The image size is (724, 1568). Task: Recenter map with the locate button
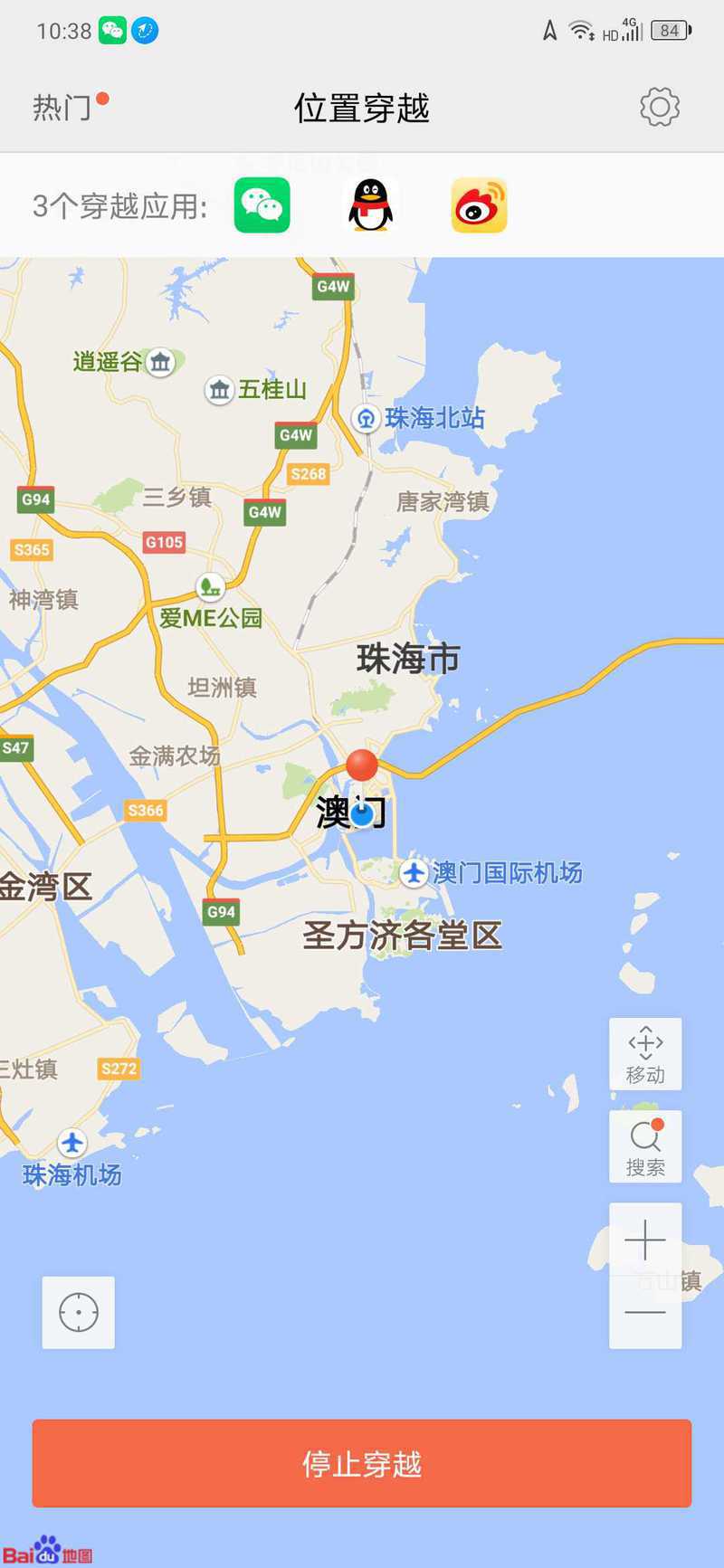point(79,1312)
